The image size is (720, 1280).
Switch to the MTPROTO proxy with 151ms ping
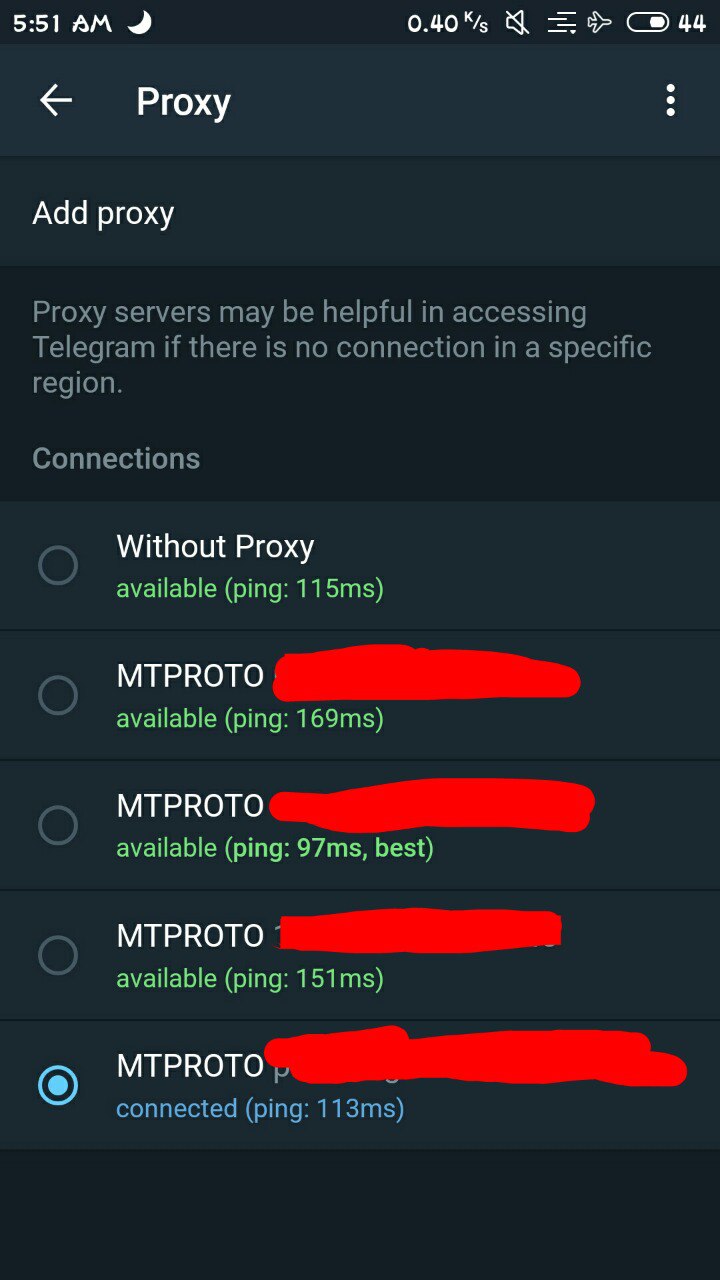(58, 955)
